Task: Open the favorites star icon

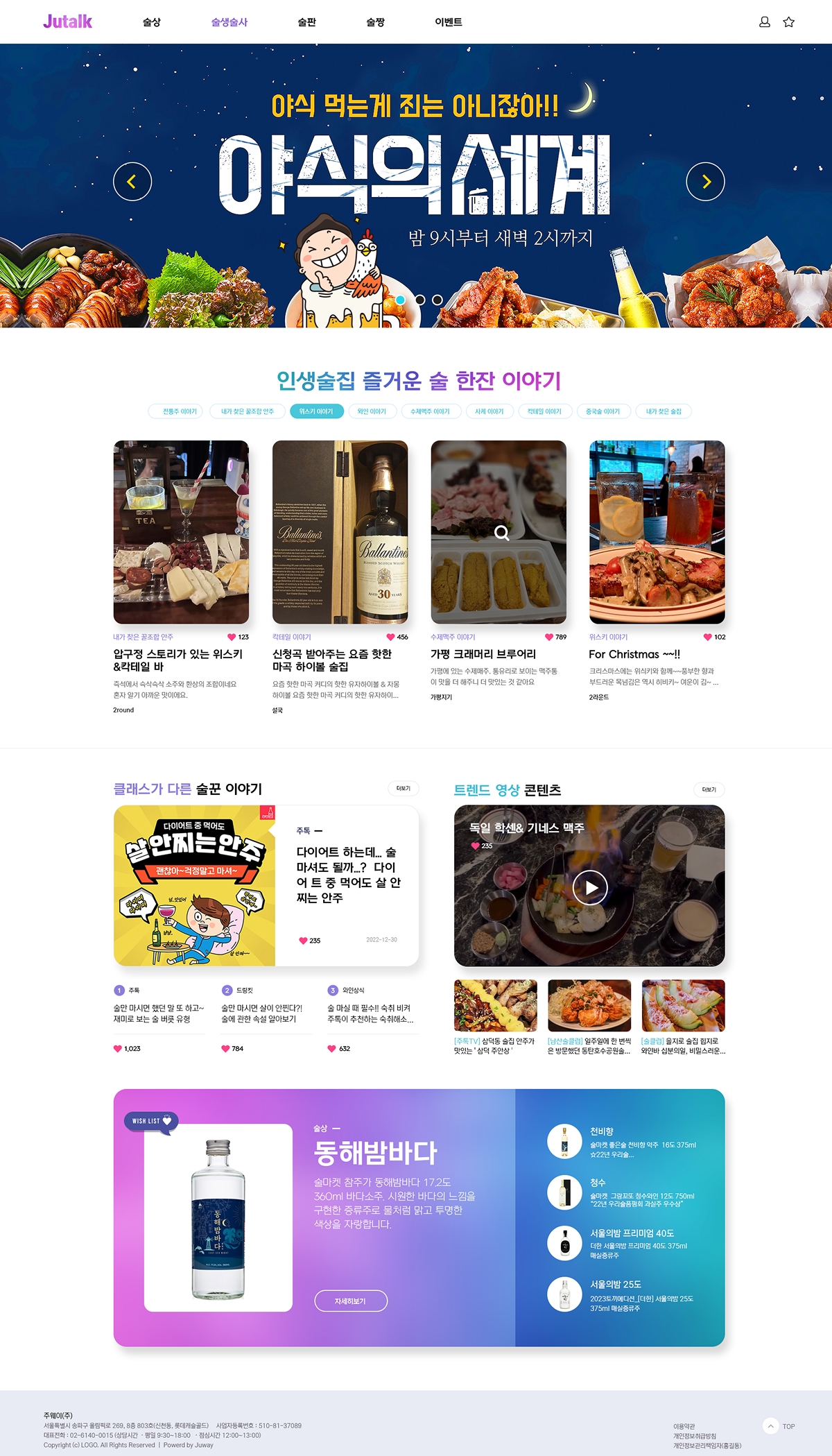Action: tap(788, 22)
